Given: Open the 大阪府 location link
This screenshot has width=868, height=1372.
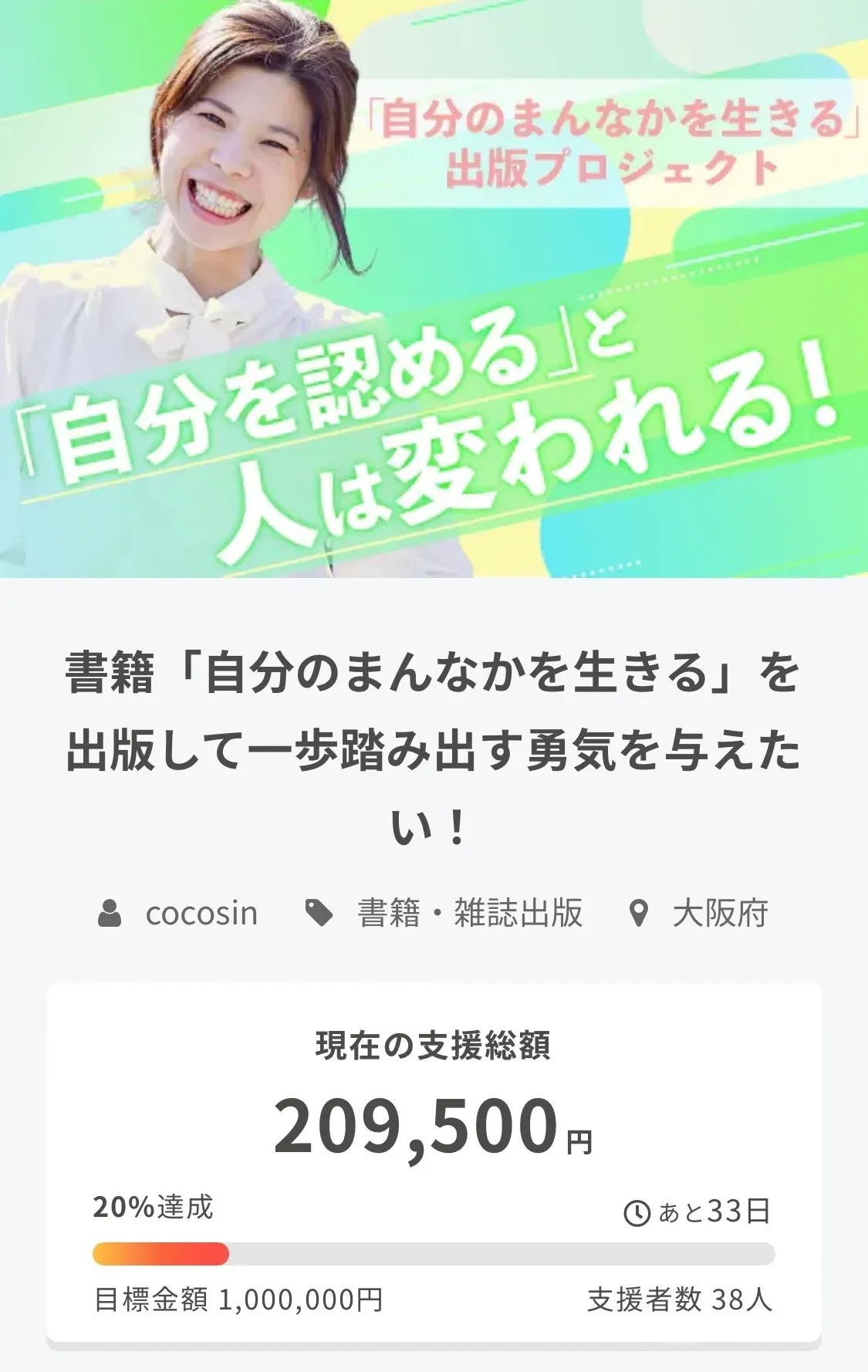Looking at the screenshot, I should 719,914.
